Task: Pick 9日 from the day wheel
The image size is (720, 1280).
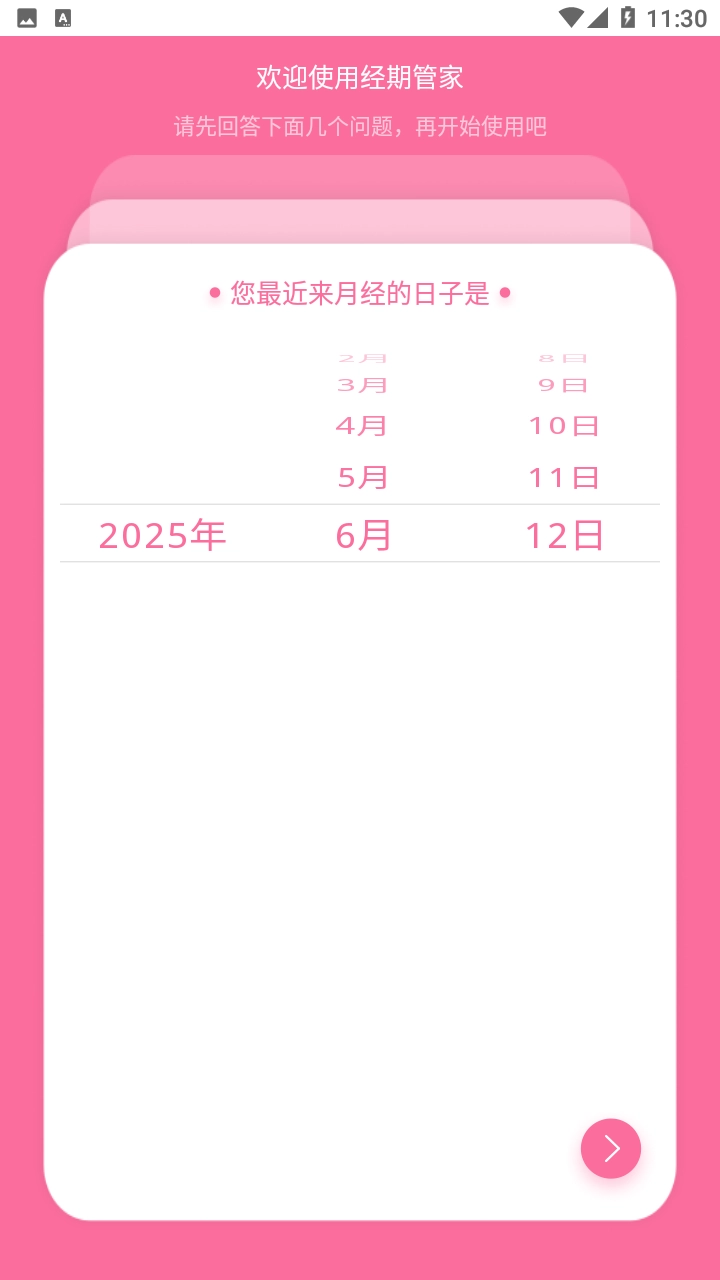Action: [563, 385]
